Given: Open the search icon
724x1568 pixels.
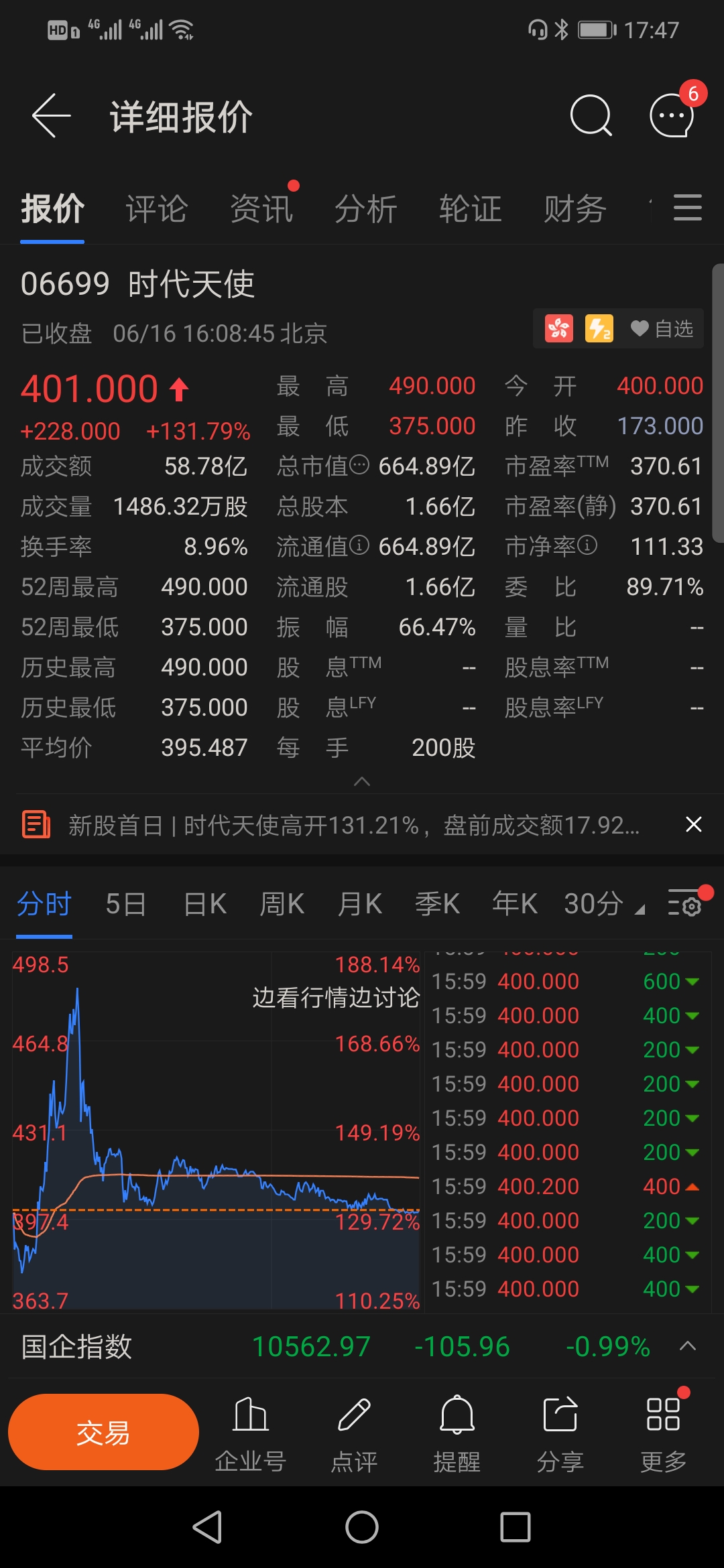Looking at the screenshot, I should click(591, 116).
